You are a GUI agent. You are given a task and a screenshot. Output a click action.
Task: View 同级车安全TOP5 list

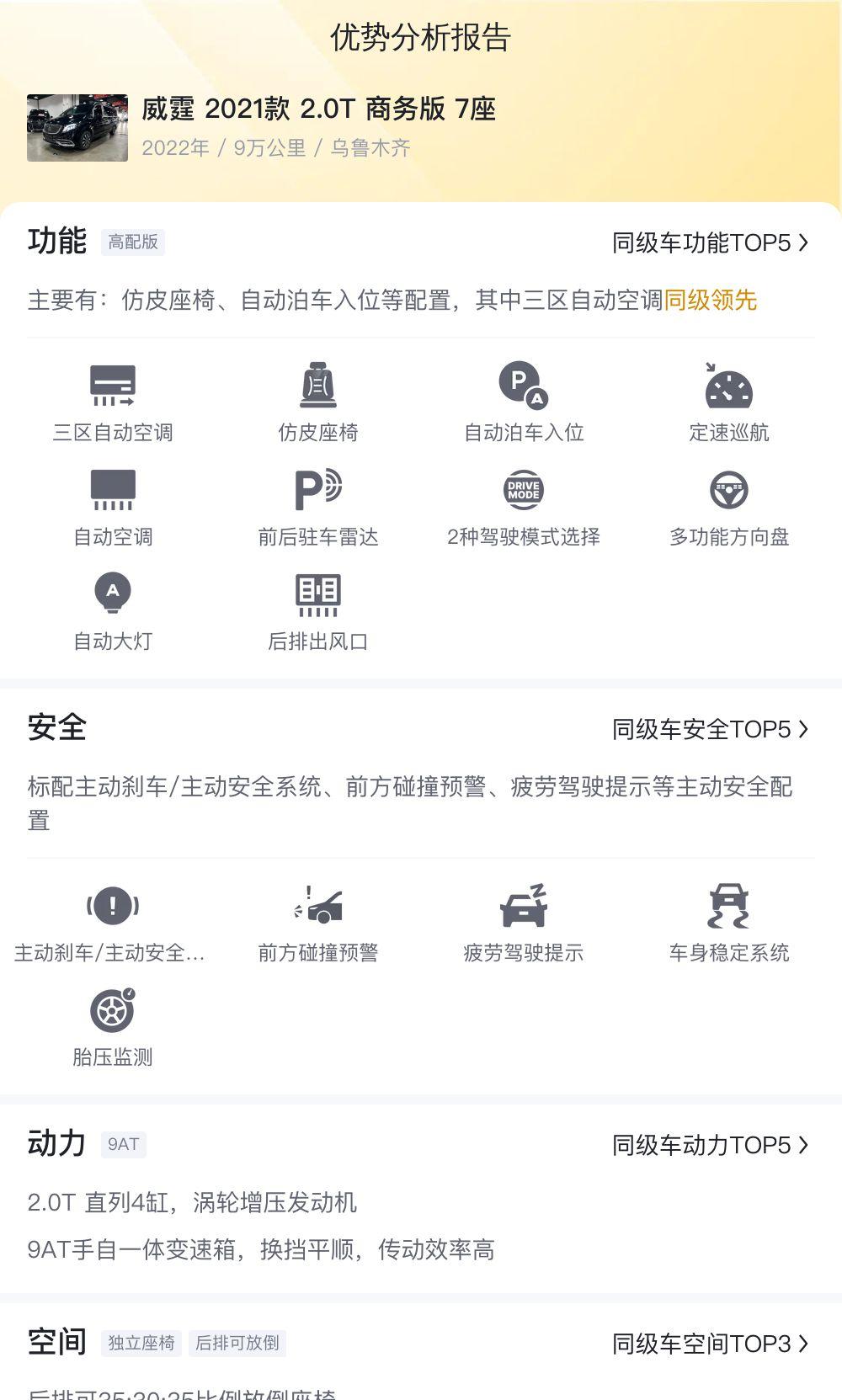[x=709, y=729]
